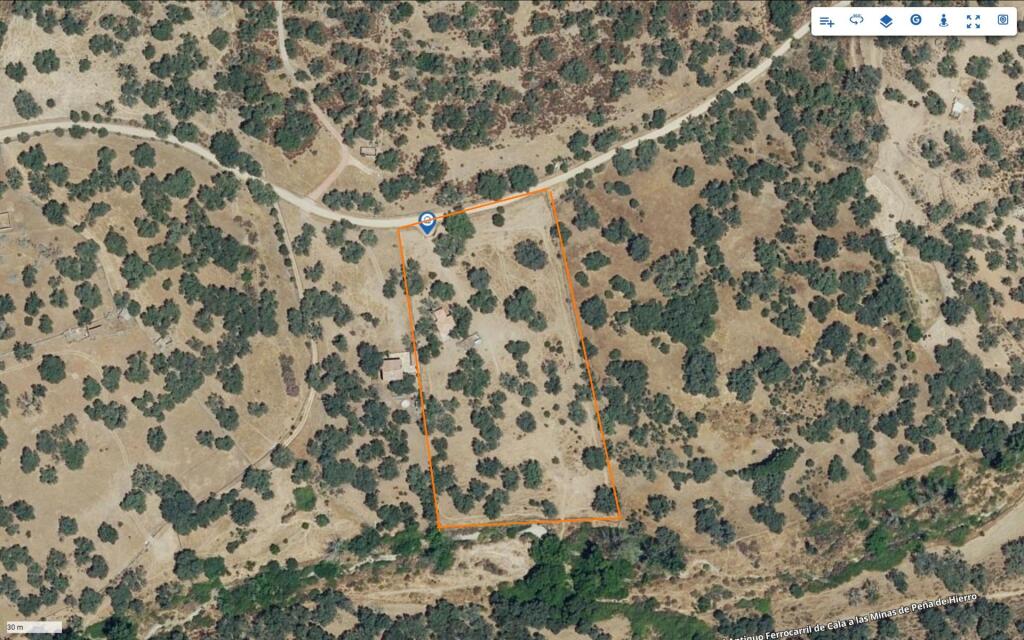Tap the blue location pin marker

427,222
